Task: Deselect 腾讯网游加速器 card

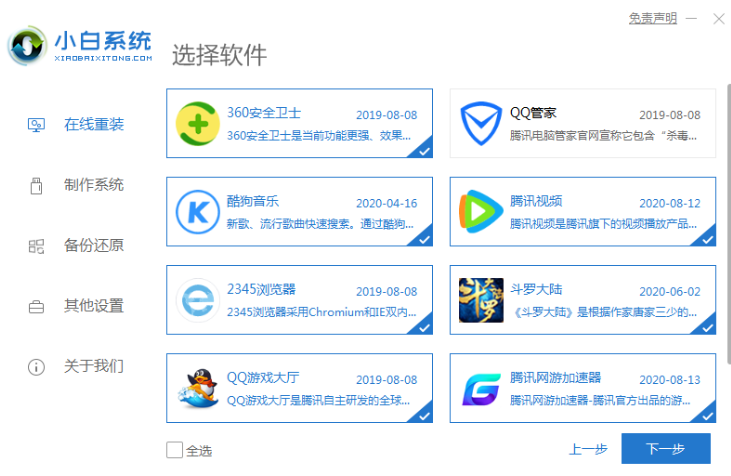Action: click(583, 388)
